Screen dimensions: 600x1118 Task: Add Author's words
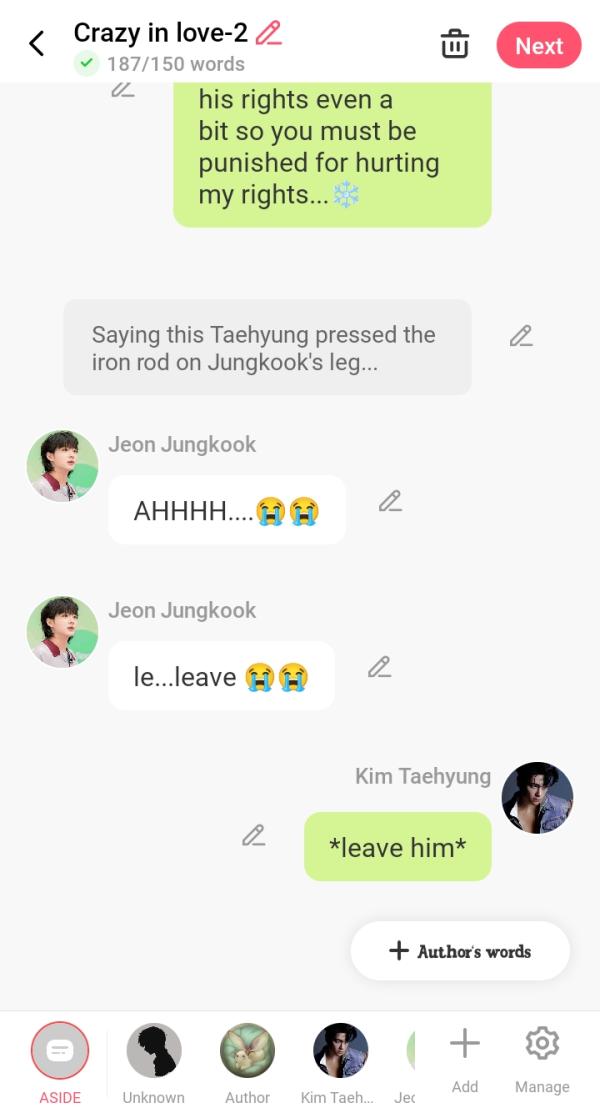[460, 951]
